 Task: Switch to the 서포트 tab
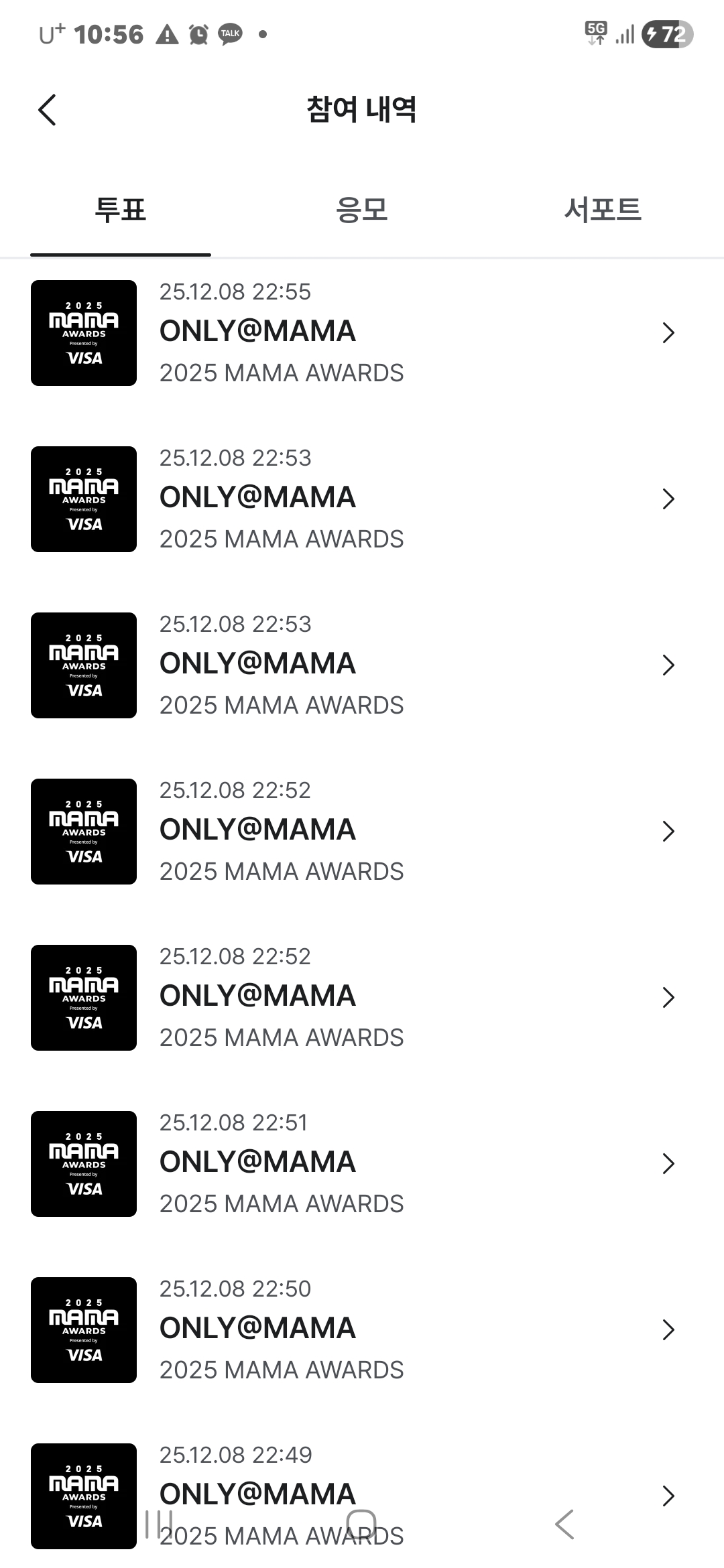[603, 210]
